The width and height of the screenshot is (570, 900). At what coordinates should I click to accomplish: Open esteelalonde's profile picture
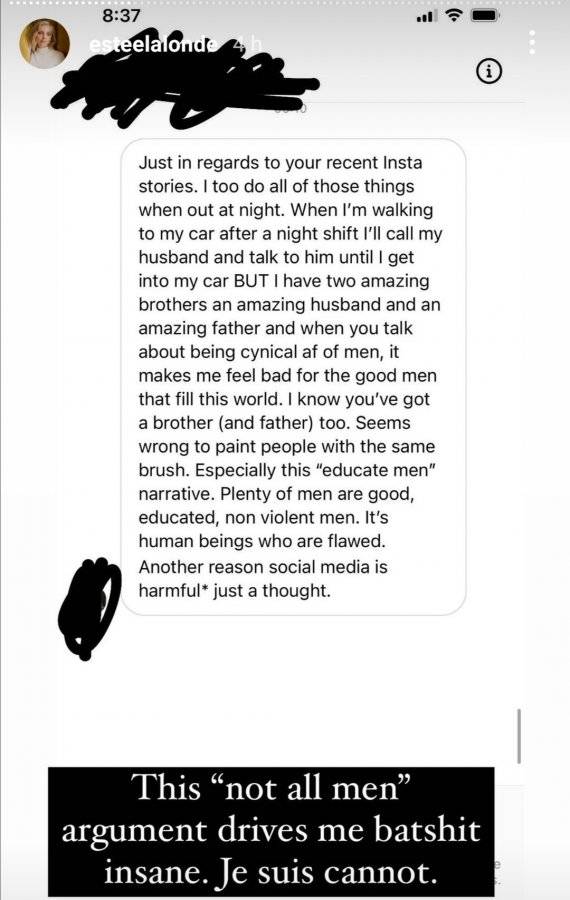point(44,44)
